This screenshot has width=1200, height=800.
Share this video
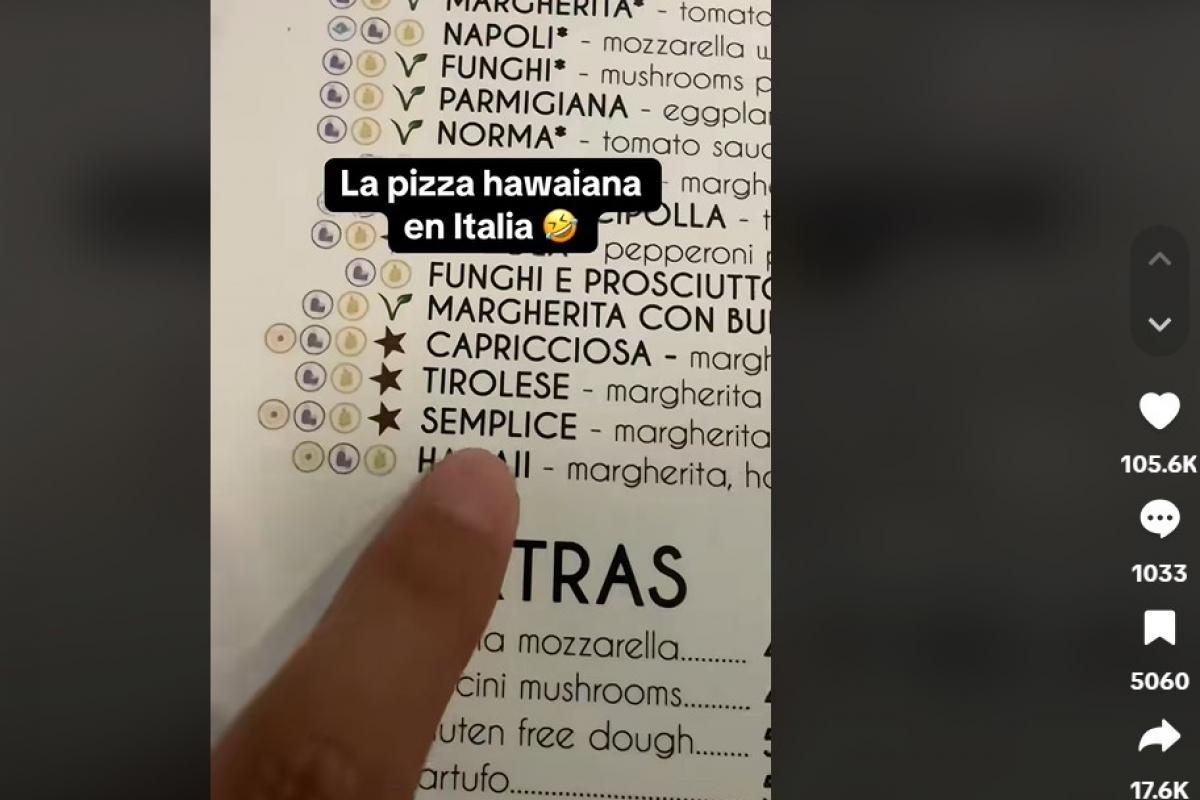[1159, 737]
